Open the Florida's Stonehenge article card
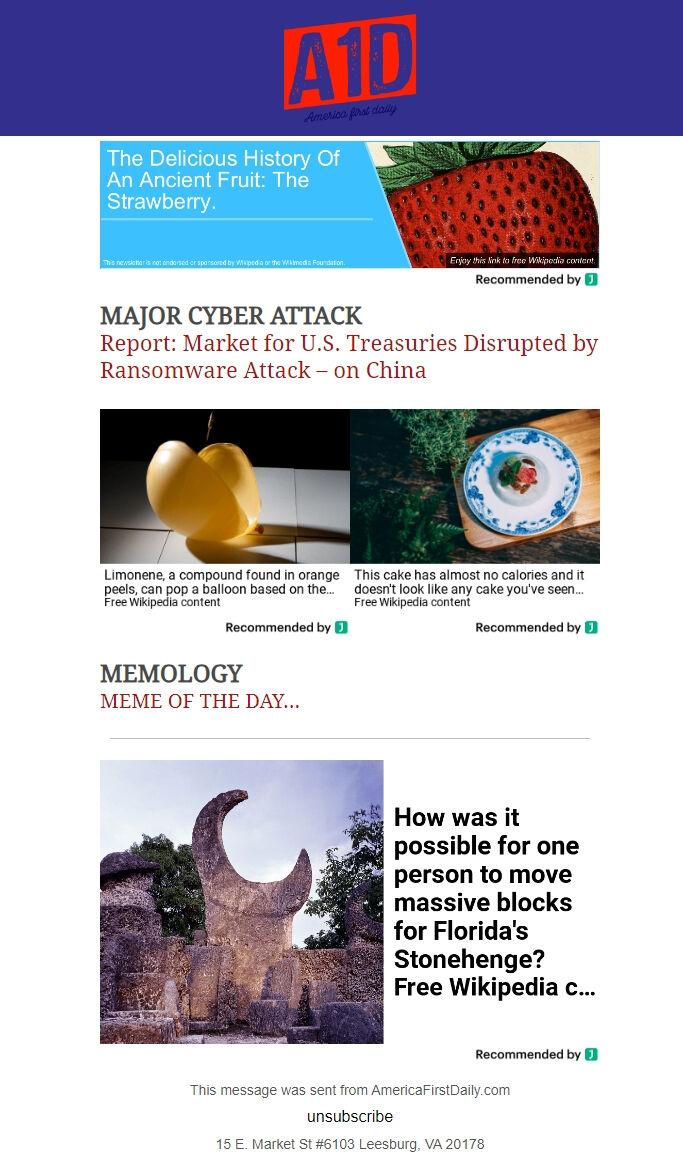This screenshot has height=1168, width=683. tap(349, 901)
